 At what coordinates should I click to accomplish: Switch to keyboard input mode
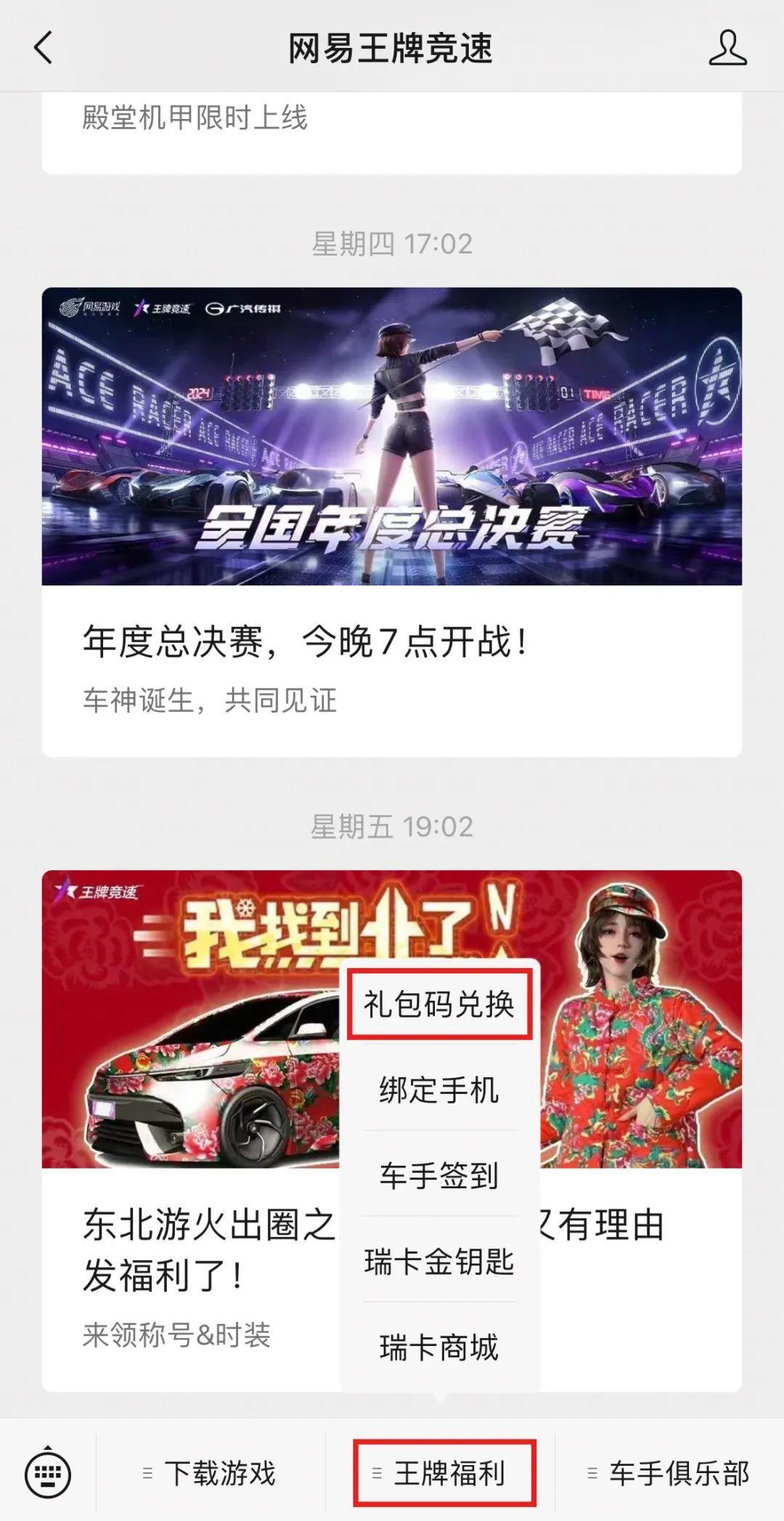[48, 1473]
